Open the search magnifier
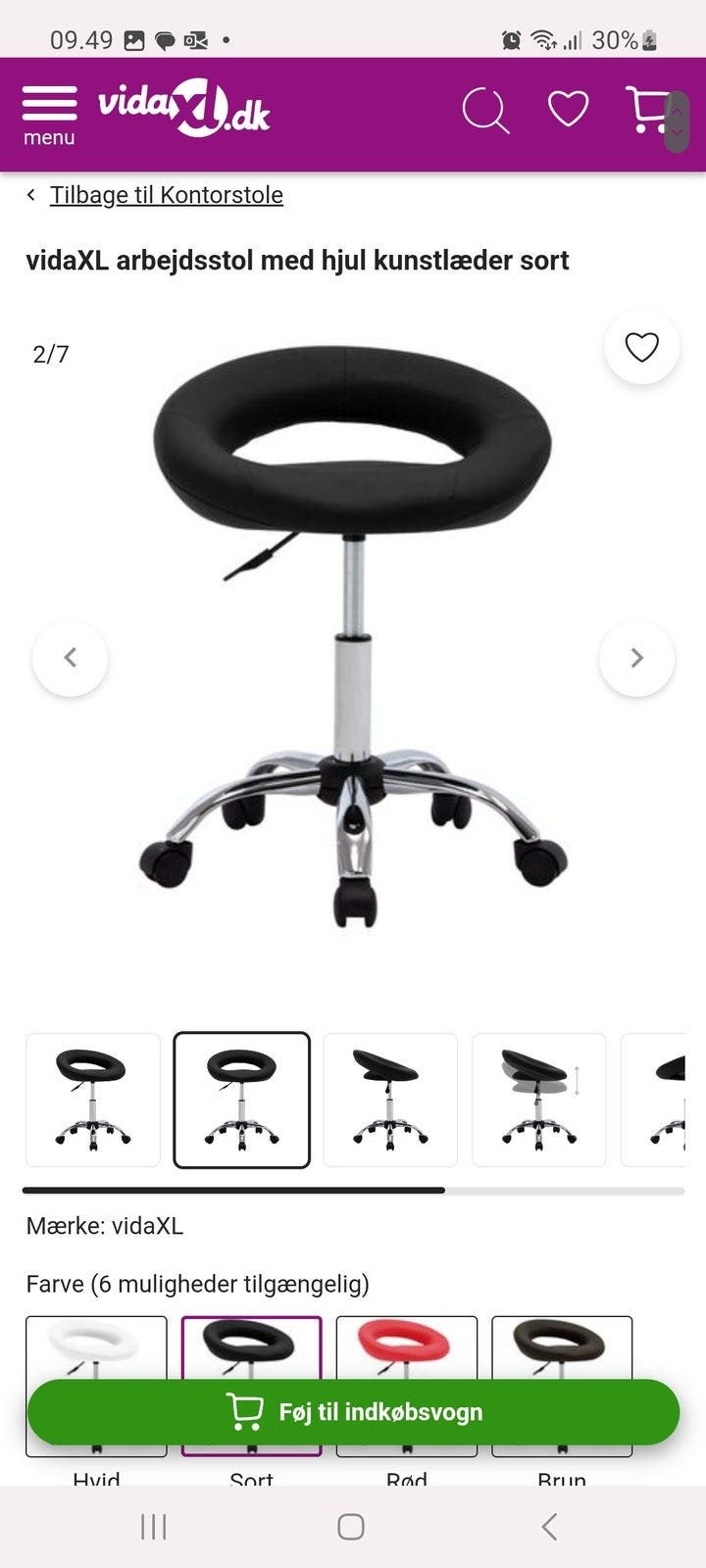 [485, 111]
